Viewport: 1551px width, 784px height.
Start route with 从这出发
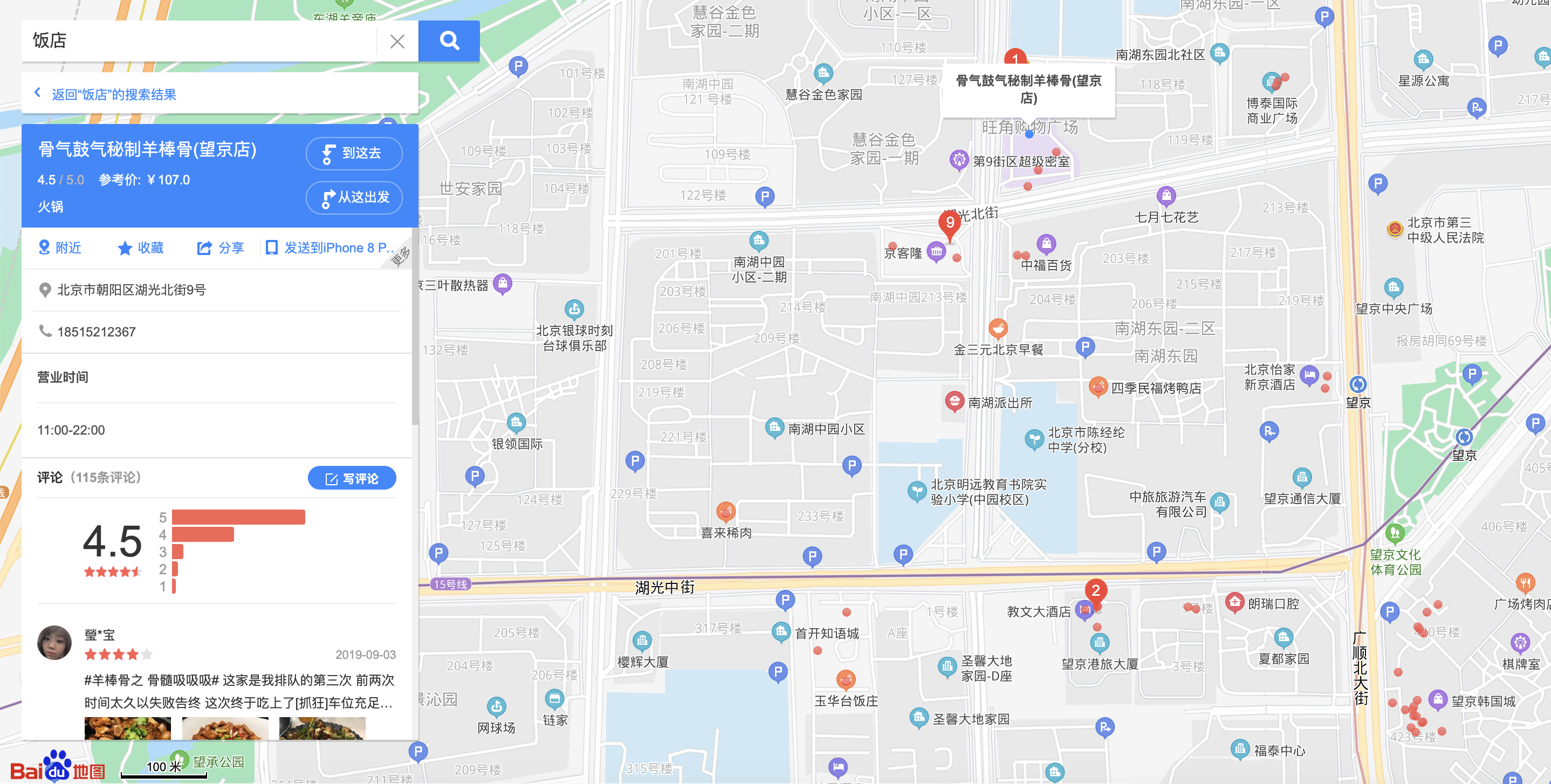[353, 197]
